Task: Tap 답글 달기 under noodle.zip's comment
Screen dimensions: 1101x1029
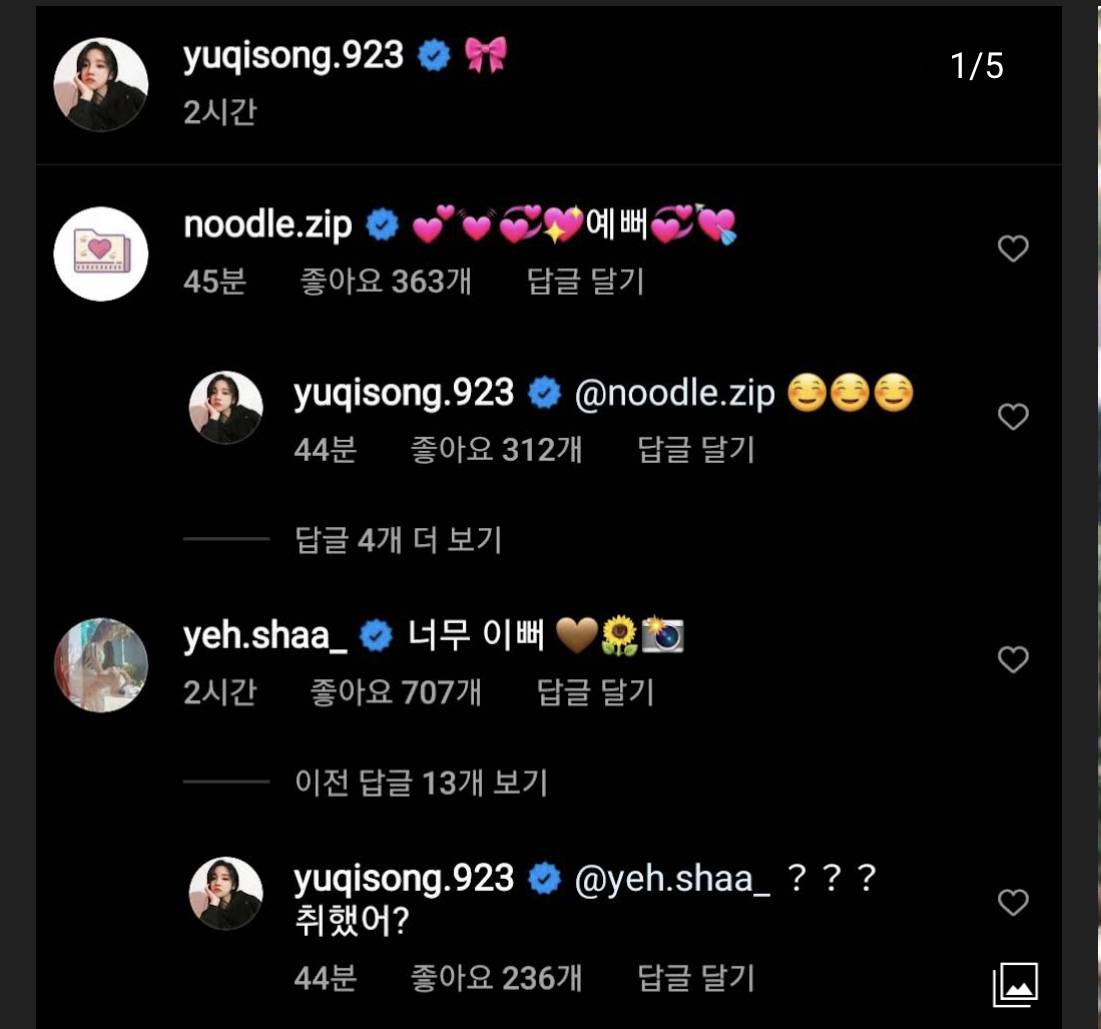Action: tap(585, 282)
